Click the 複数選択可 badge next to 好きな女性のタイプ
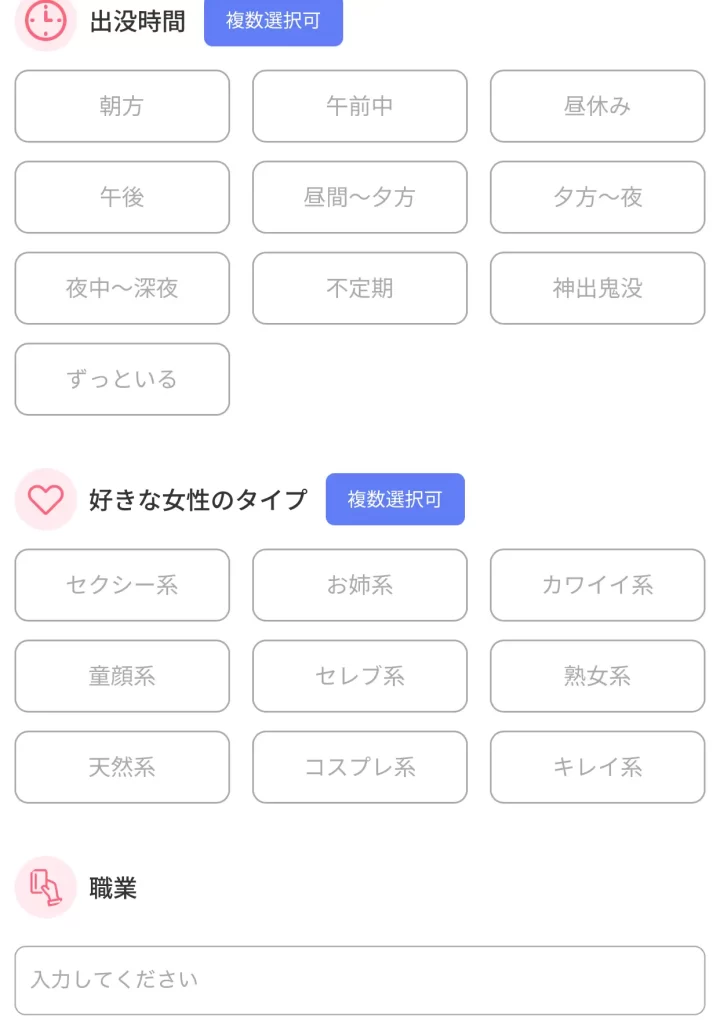Screen dimensions: 720x1024 (395, 499)
